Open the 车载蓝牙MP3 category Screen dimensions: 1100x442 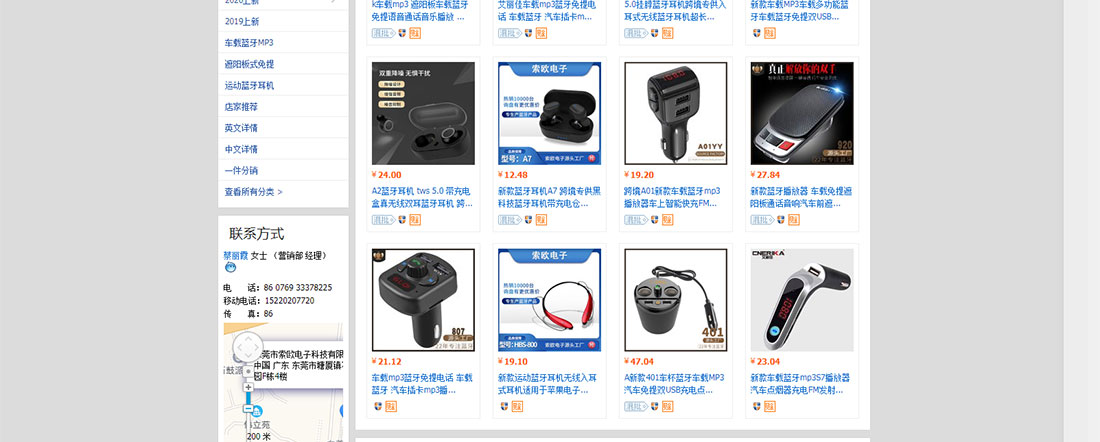click(249, 43)
